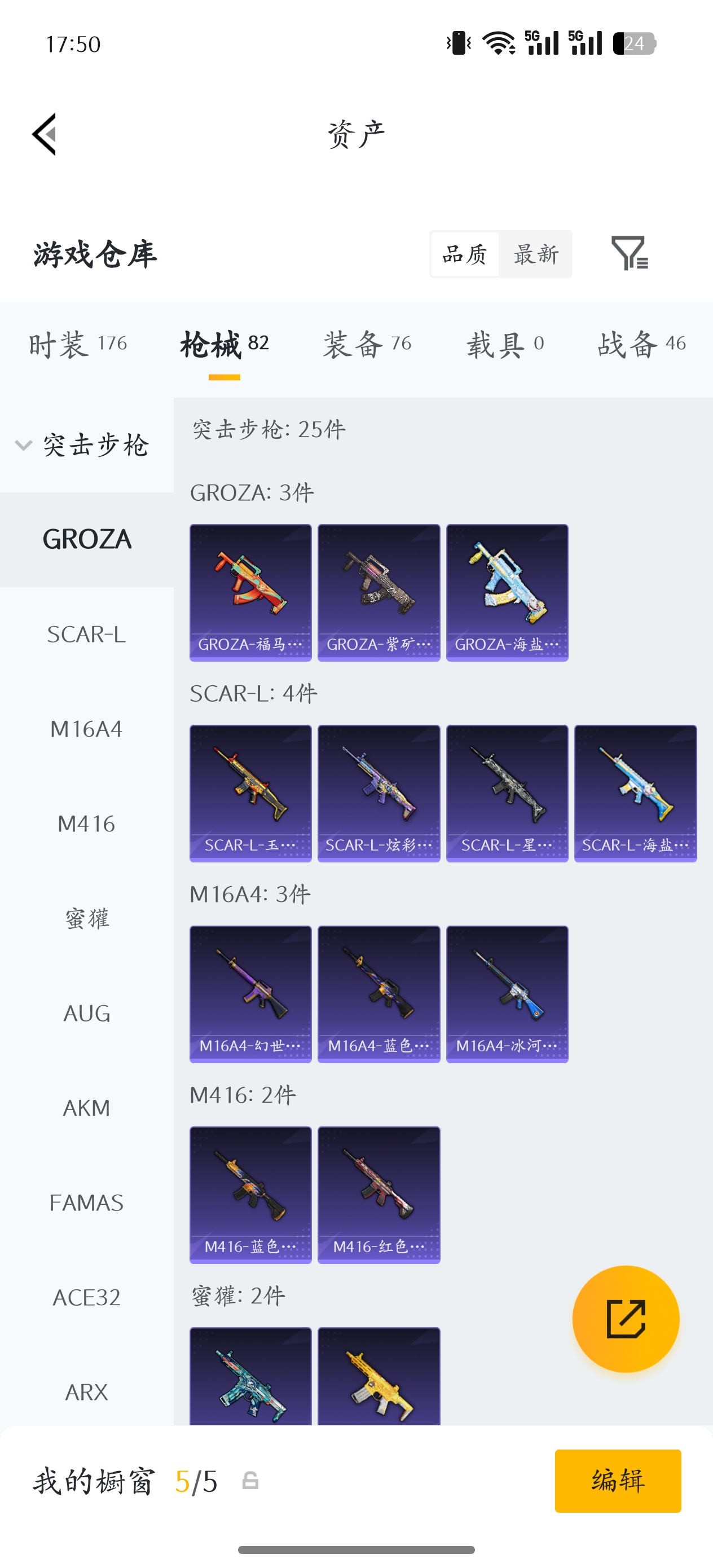Viewport: 713px width, 1568px height.
Task: Go back from the 资产 page
Action: (44, 134)
